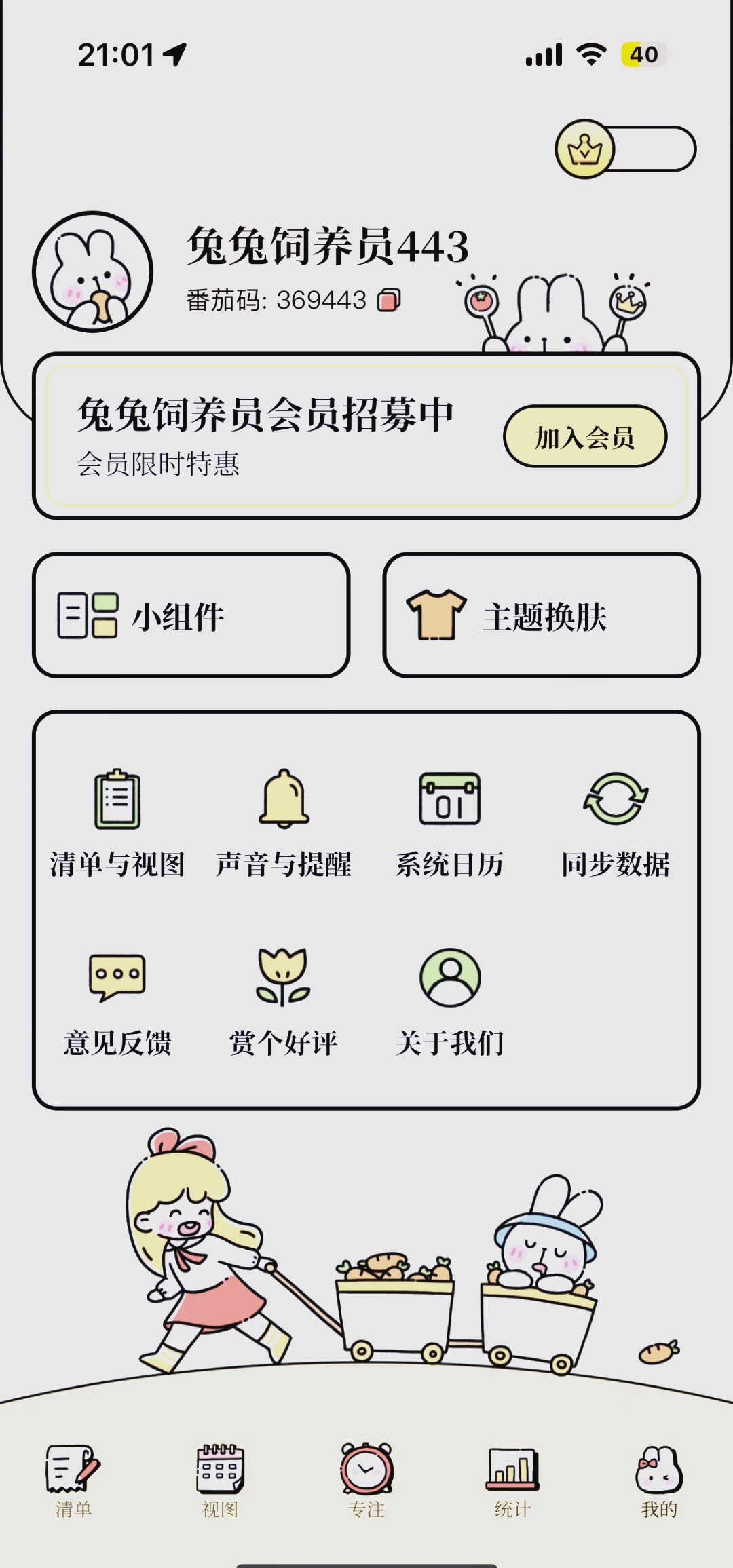Open 清单与视图 settings via clipboard icon
Viewport: 733px width, 1568px height.
[117, 804]
